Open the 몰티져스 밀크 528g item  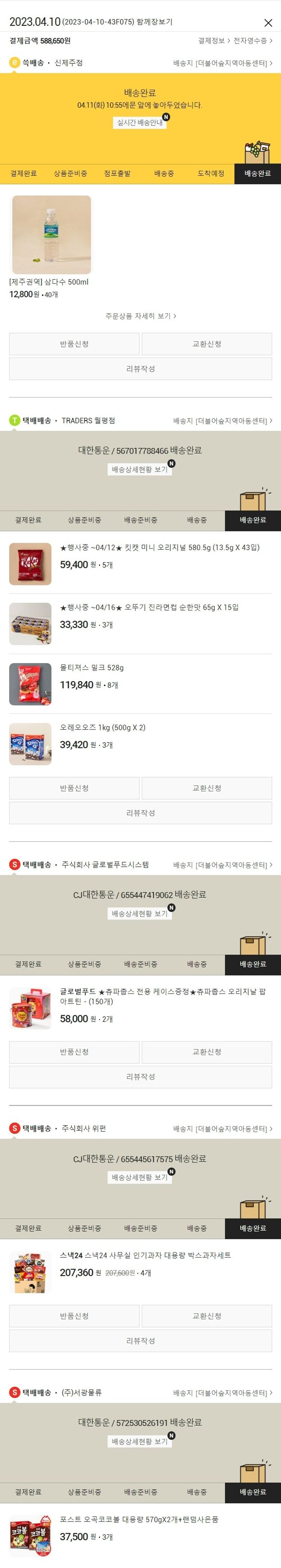tap(92, 667)
